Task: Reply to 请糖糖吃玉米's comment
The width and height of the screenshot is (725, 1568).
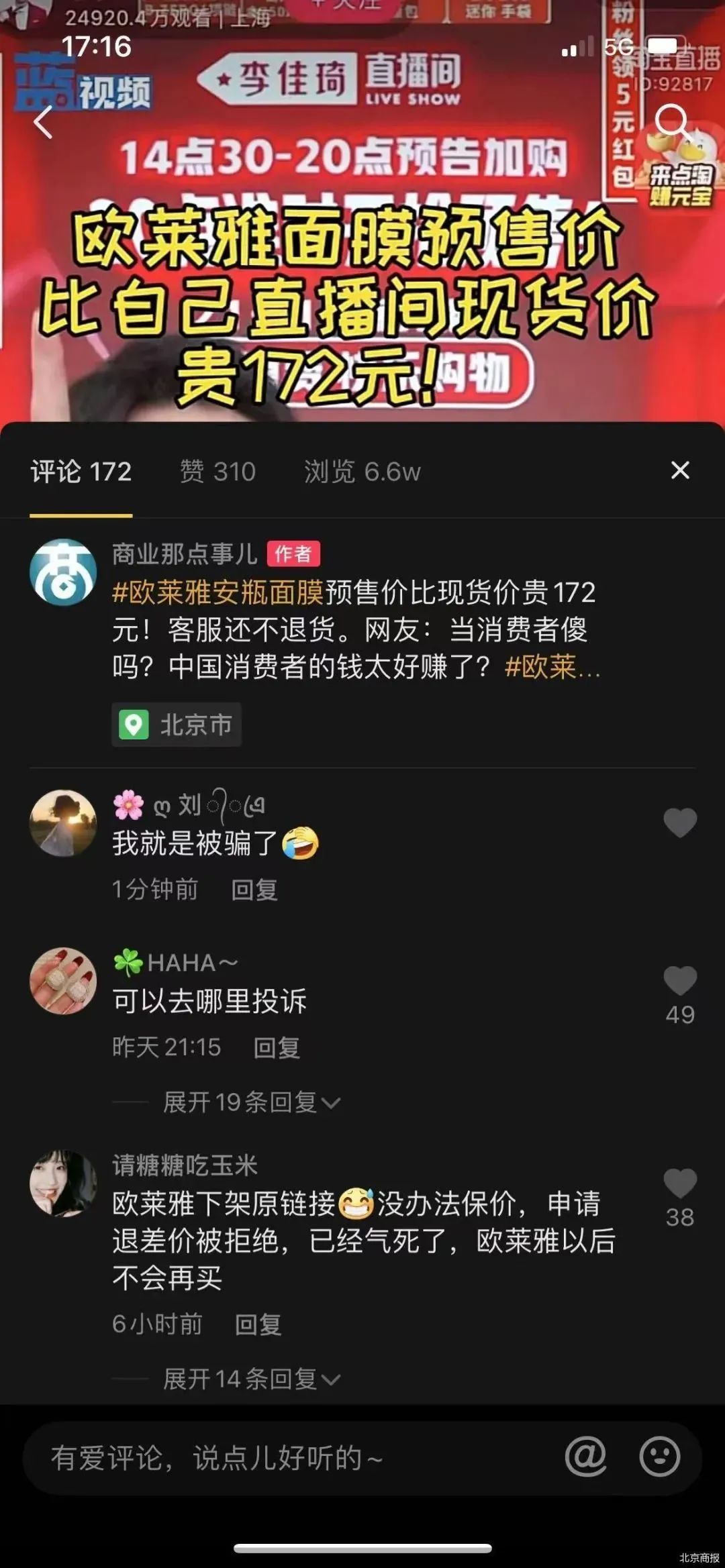Action: click(258, 1324)
